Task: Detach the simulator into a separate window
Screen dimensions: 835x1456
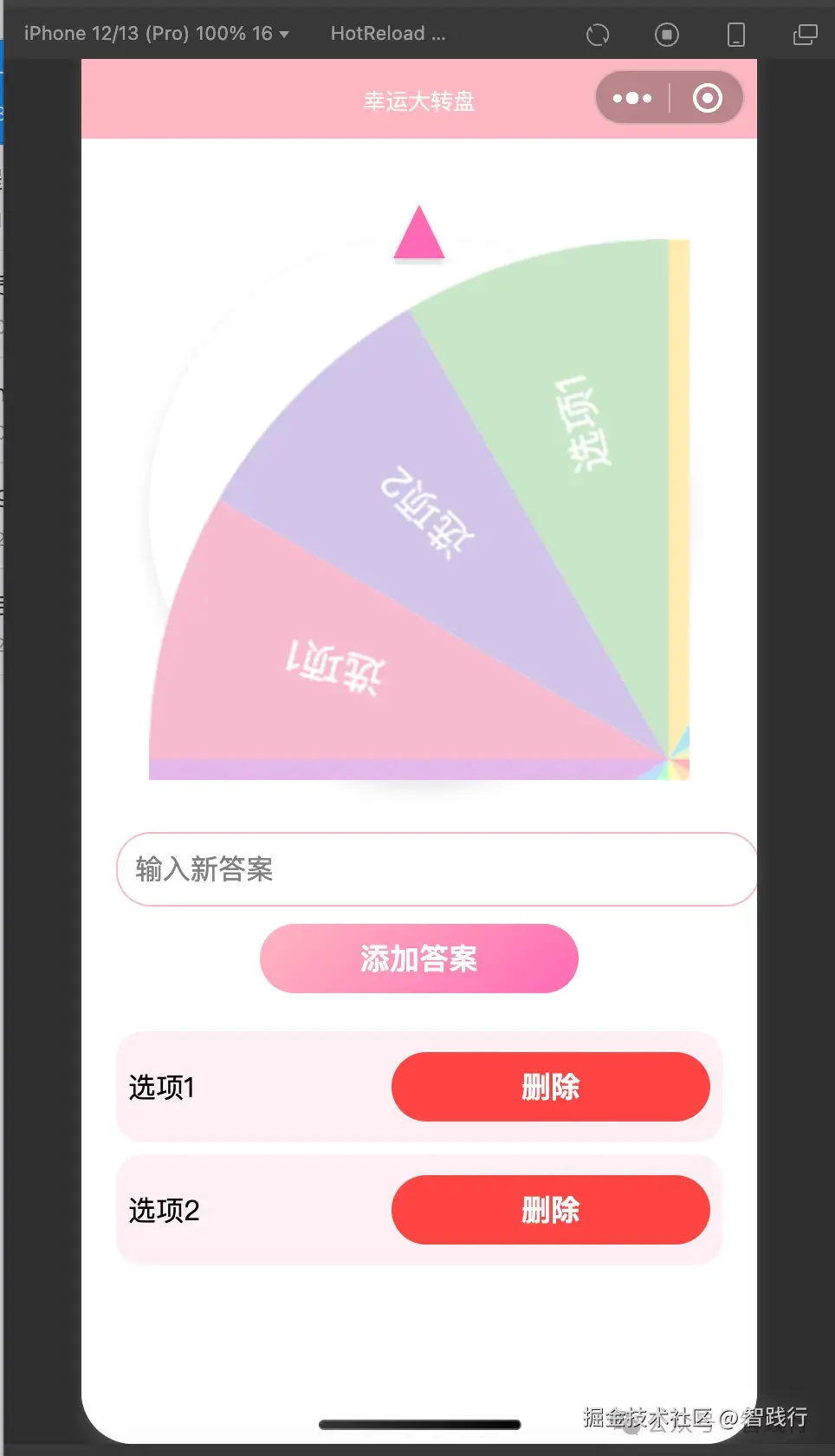Action: (805, 35)
